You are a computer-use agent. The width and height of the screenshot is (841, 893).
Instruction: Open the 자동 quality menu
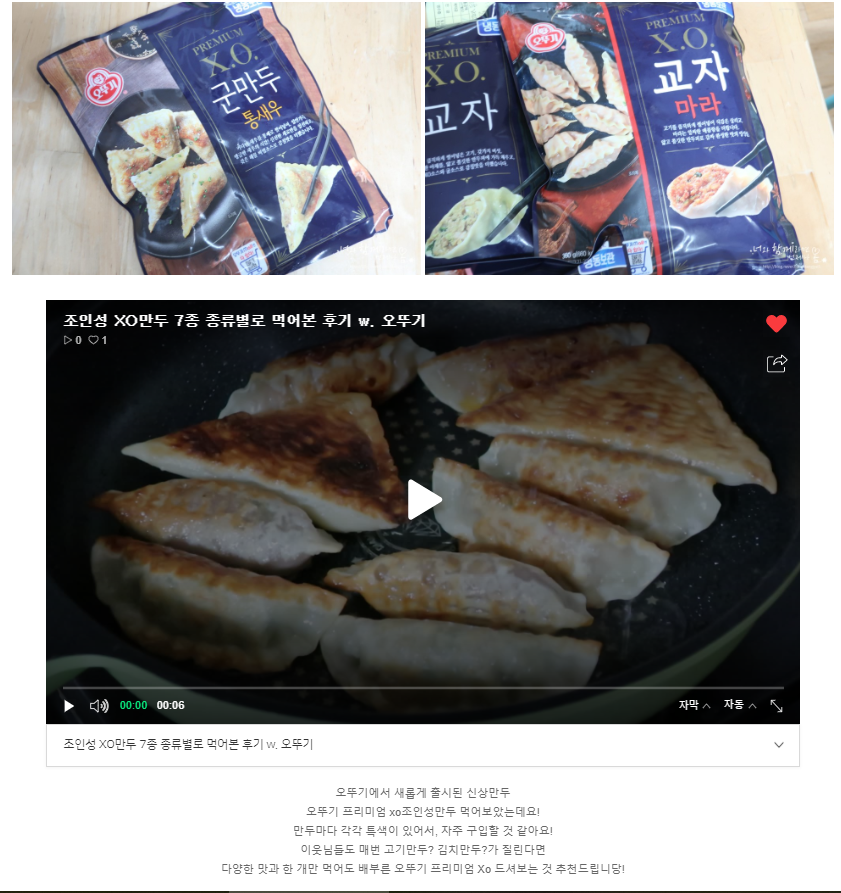[739, 705]
